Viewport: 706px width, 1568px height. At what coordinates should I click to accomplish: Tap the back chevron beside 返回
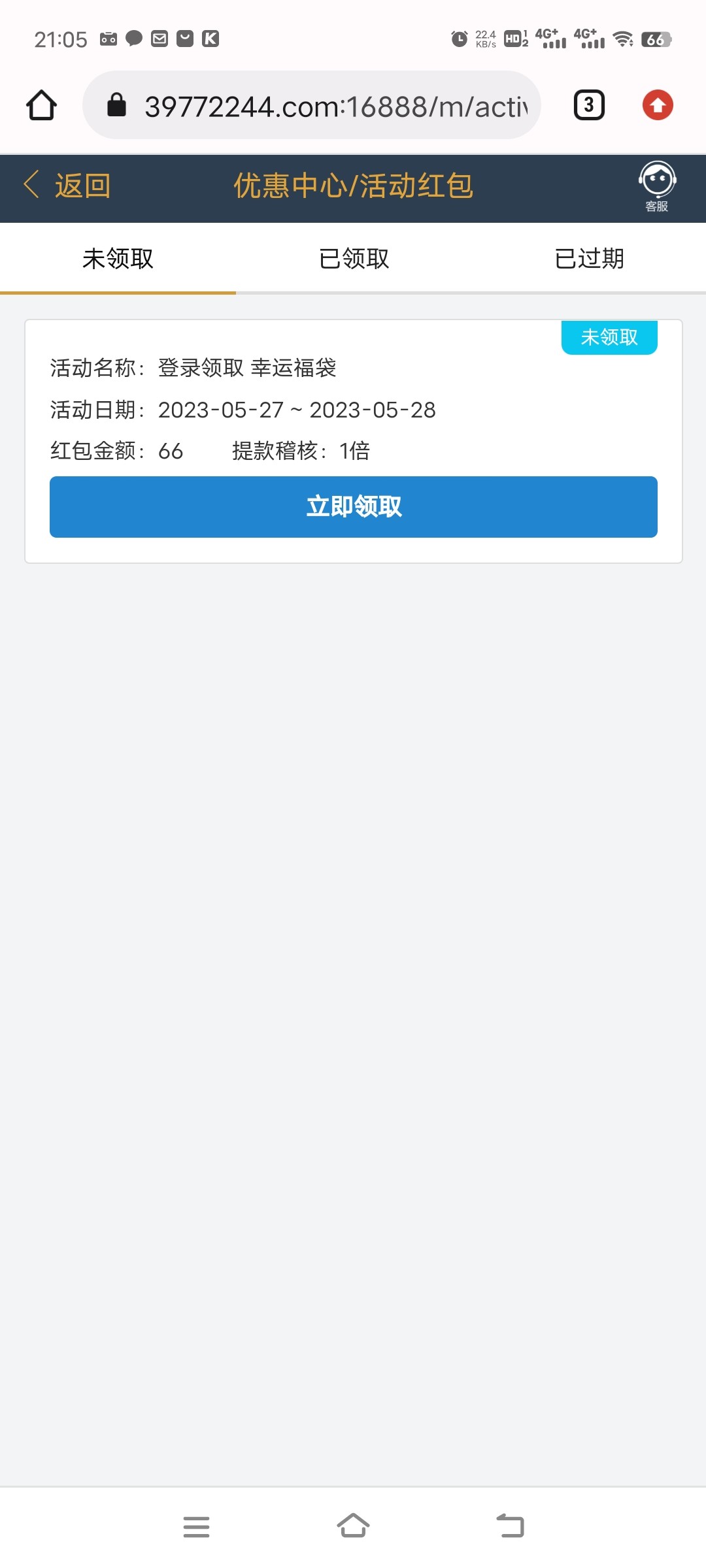pos(30,185)
